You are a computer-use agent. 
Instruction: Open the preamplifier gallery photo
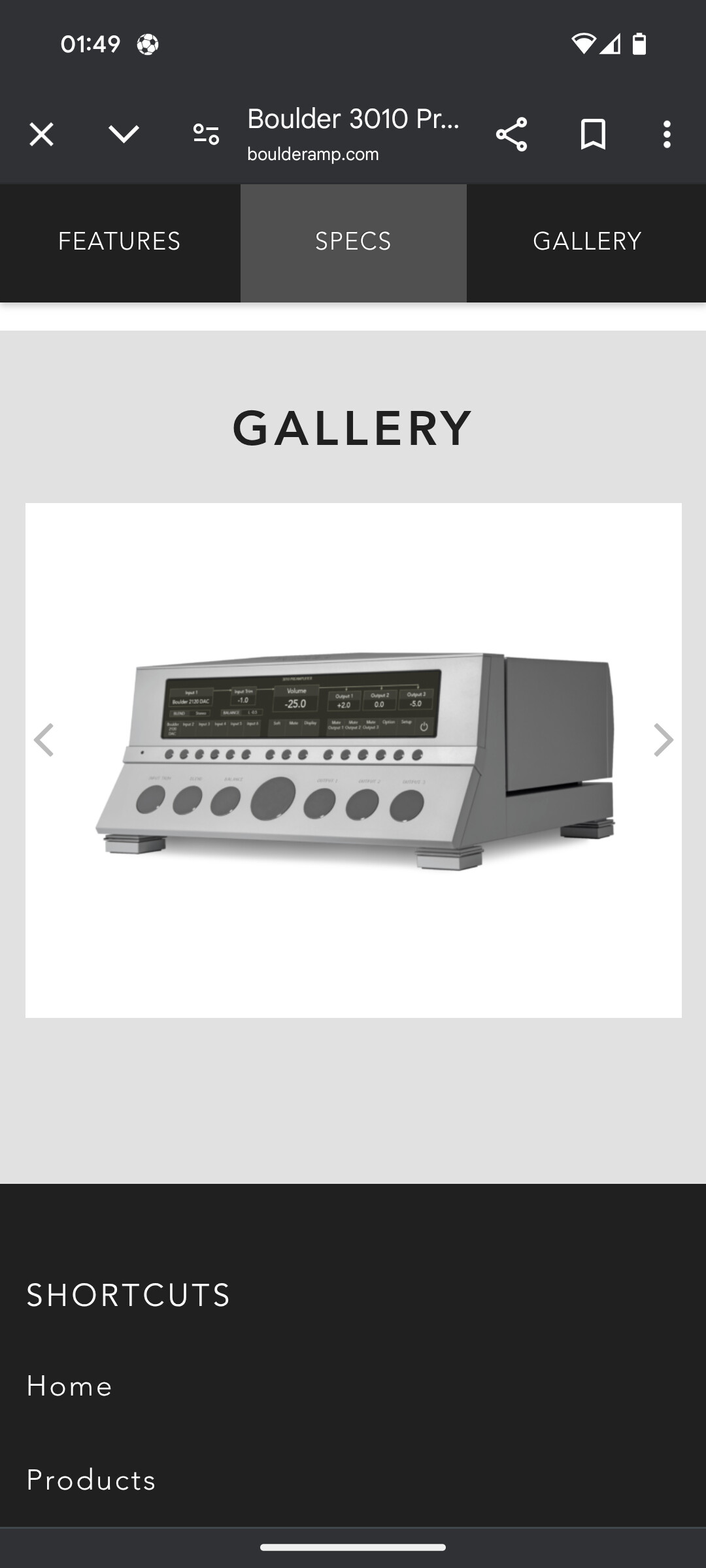click(x=354, y=760)
